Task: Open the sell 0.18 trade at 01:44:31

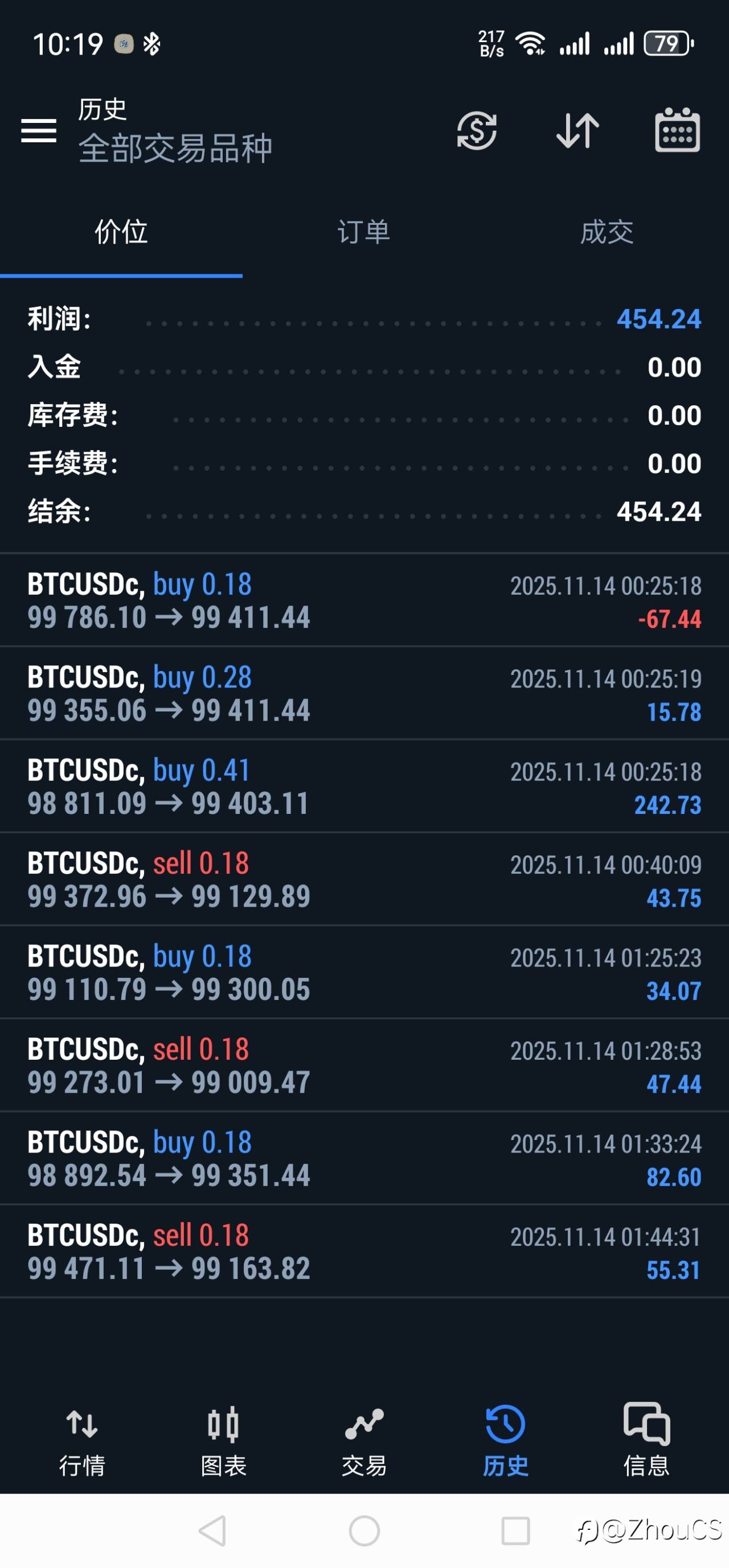Action: point(364,1252)
